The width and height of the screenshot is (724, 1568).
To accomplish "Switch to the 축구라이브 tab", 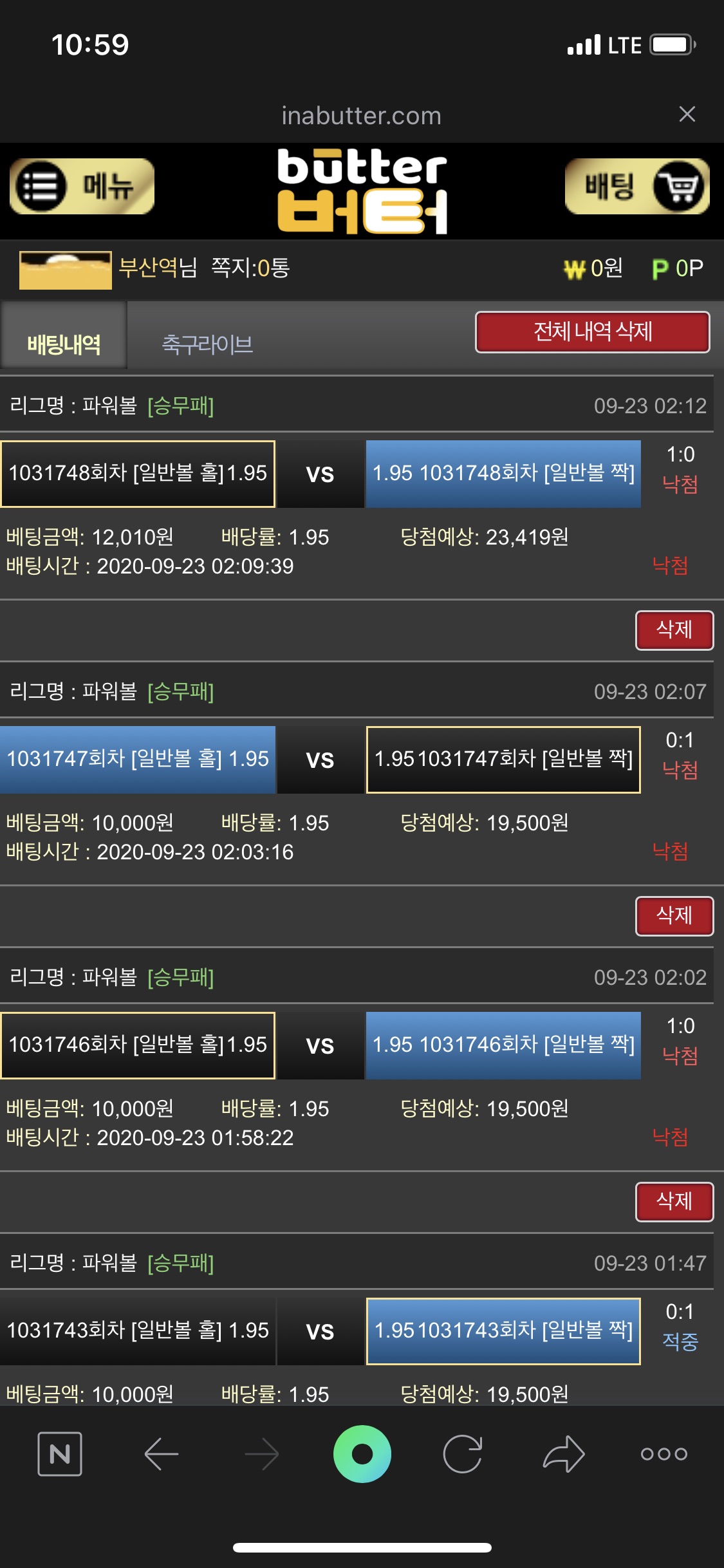I will coord(207,344).
